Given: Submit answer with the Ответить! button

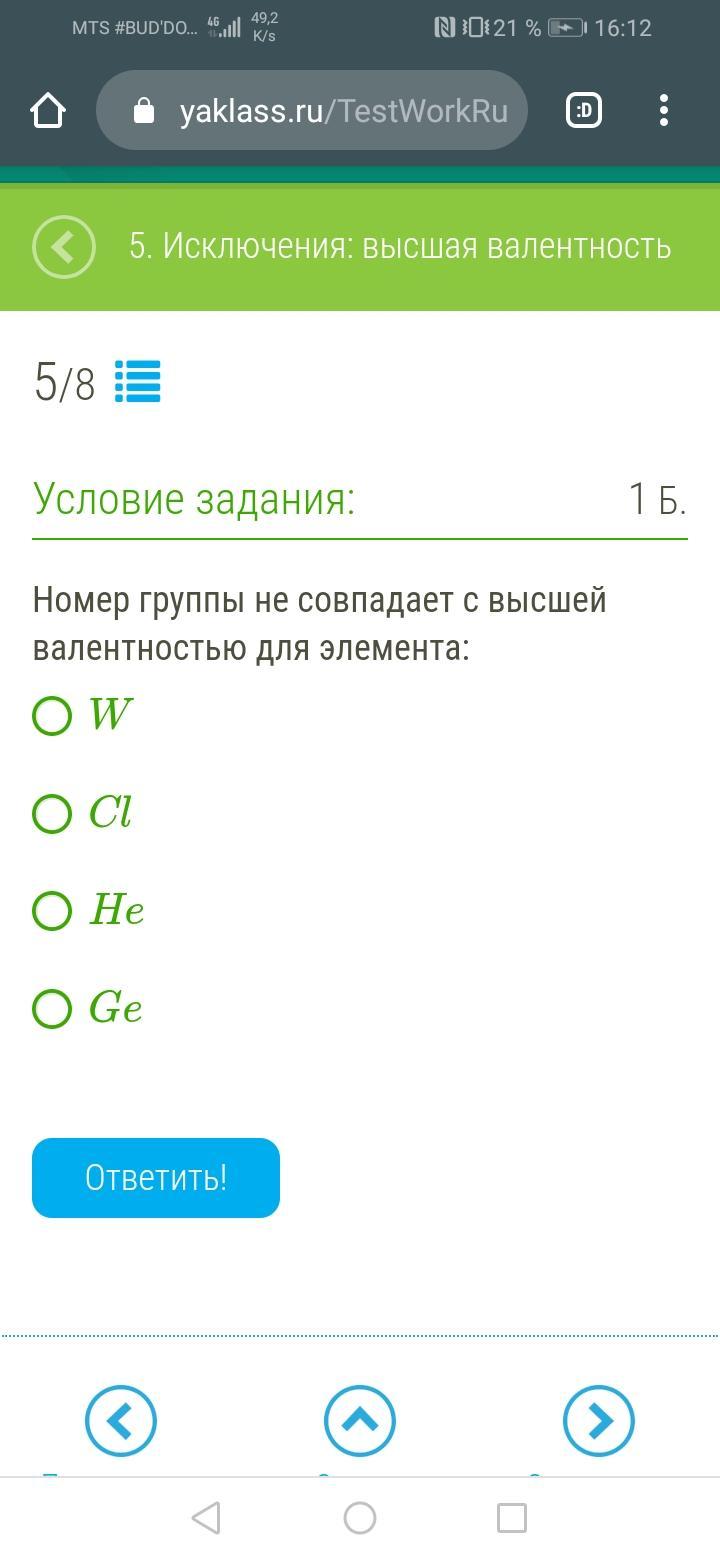Looking at the screenshot, I should [x=156, y=1178].
